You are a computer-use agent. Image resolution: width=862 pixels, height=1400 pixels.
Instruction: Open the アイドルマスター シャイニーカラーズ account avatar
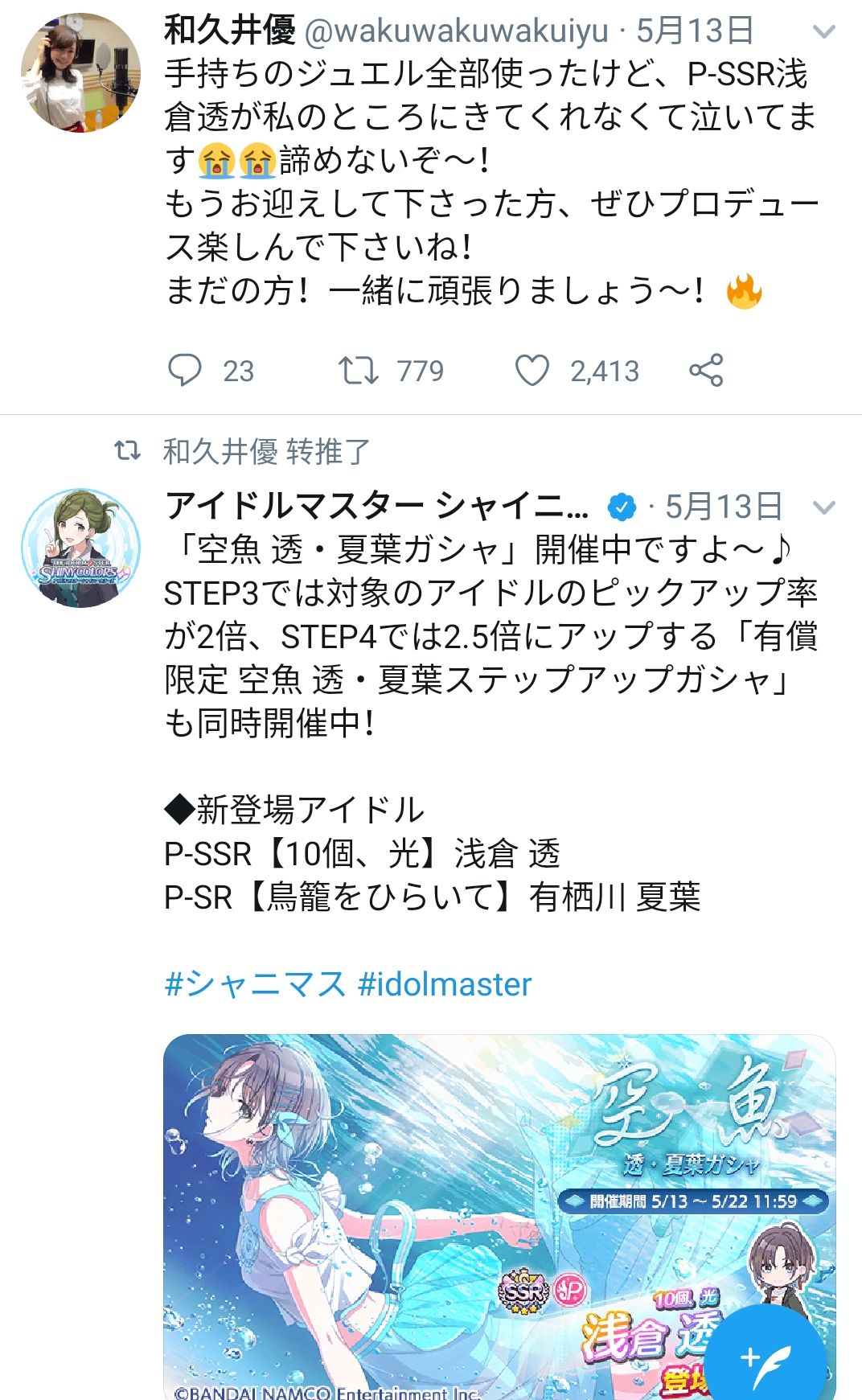tap(80, 548)
